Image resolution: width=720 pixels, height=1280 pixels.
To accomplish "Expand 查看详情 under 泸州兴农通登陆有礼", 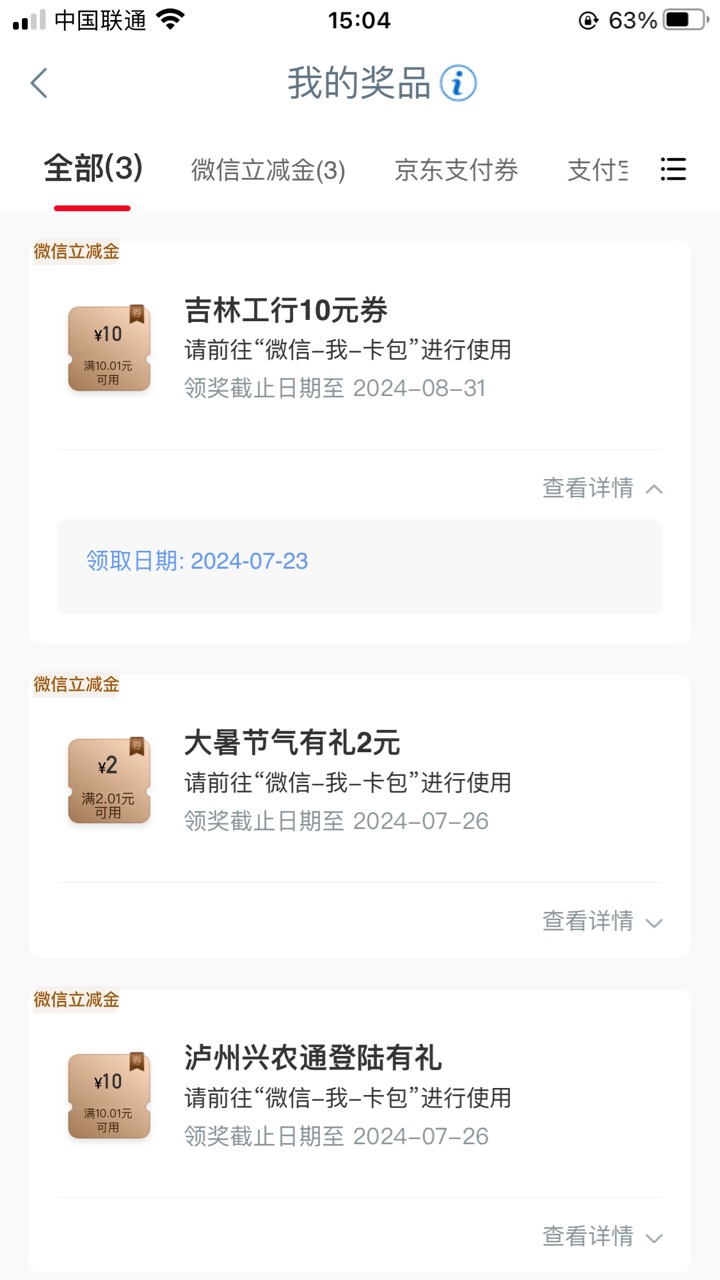I will (x=603, y=1236).
